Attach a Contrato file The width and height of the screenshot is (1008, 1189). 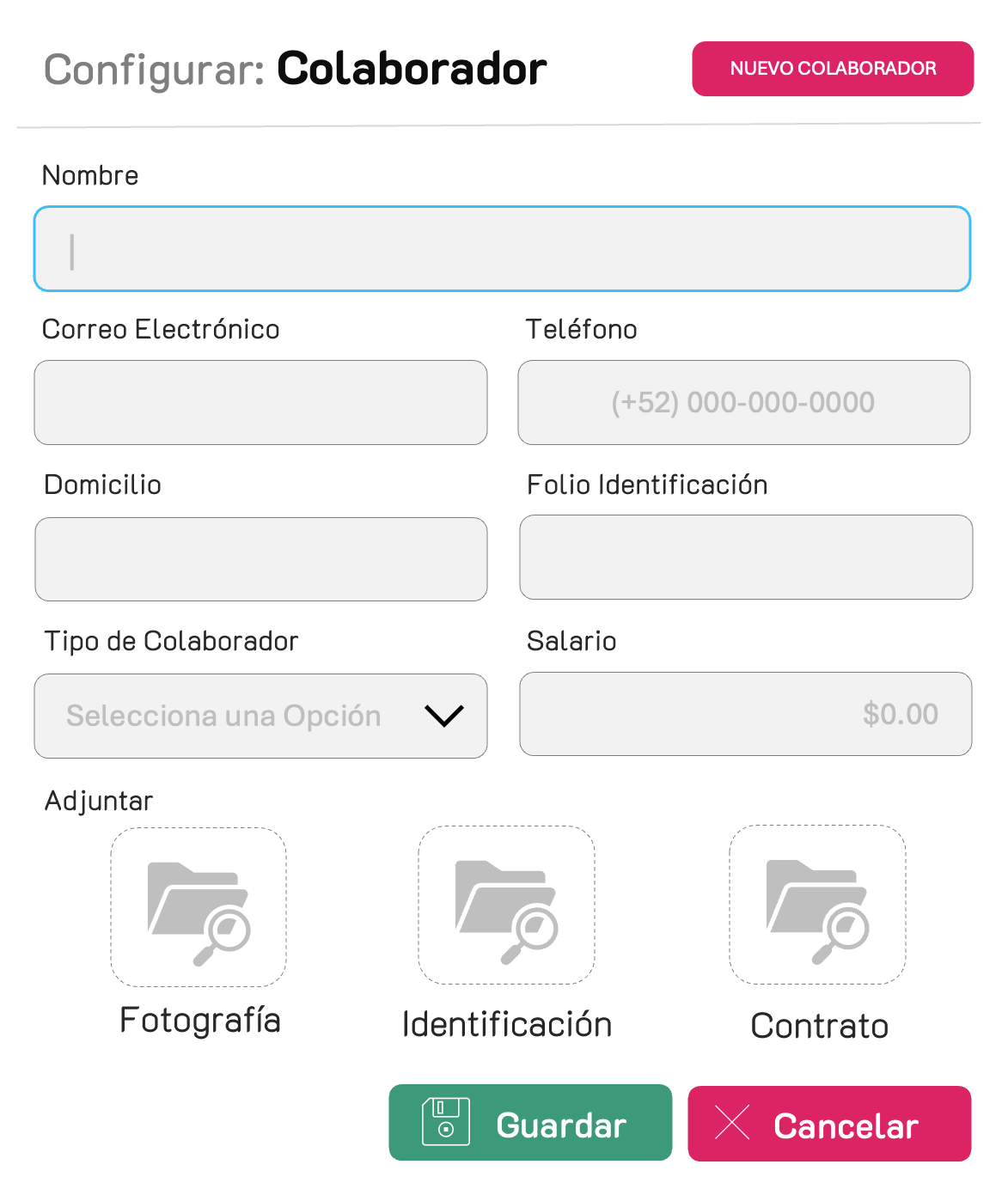click(817, 905)
